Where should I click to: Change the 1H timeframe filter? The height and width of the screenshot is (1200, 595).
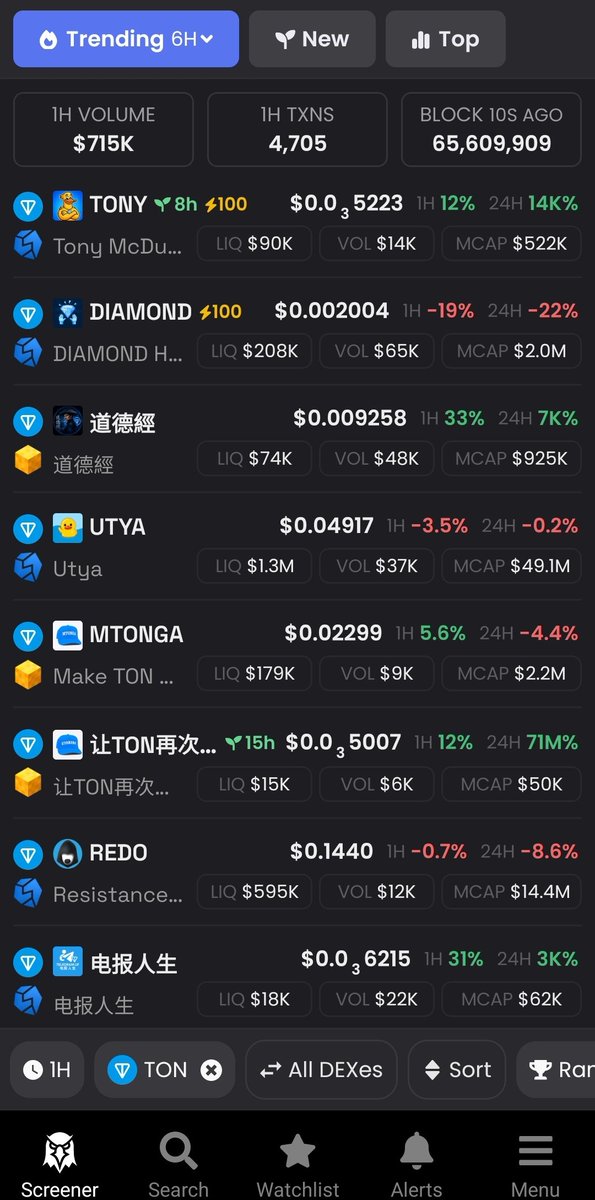pyautogui.click(x=47, y=1070)
